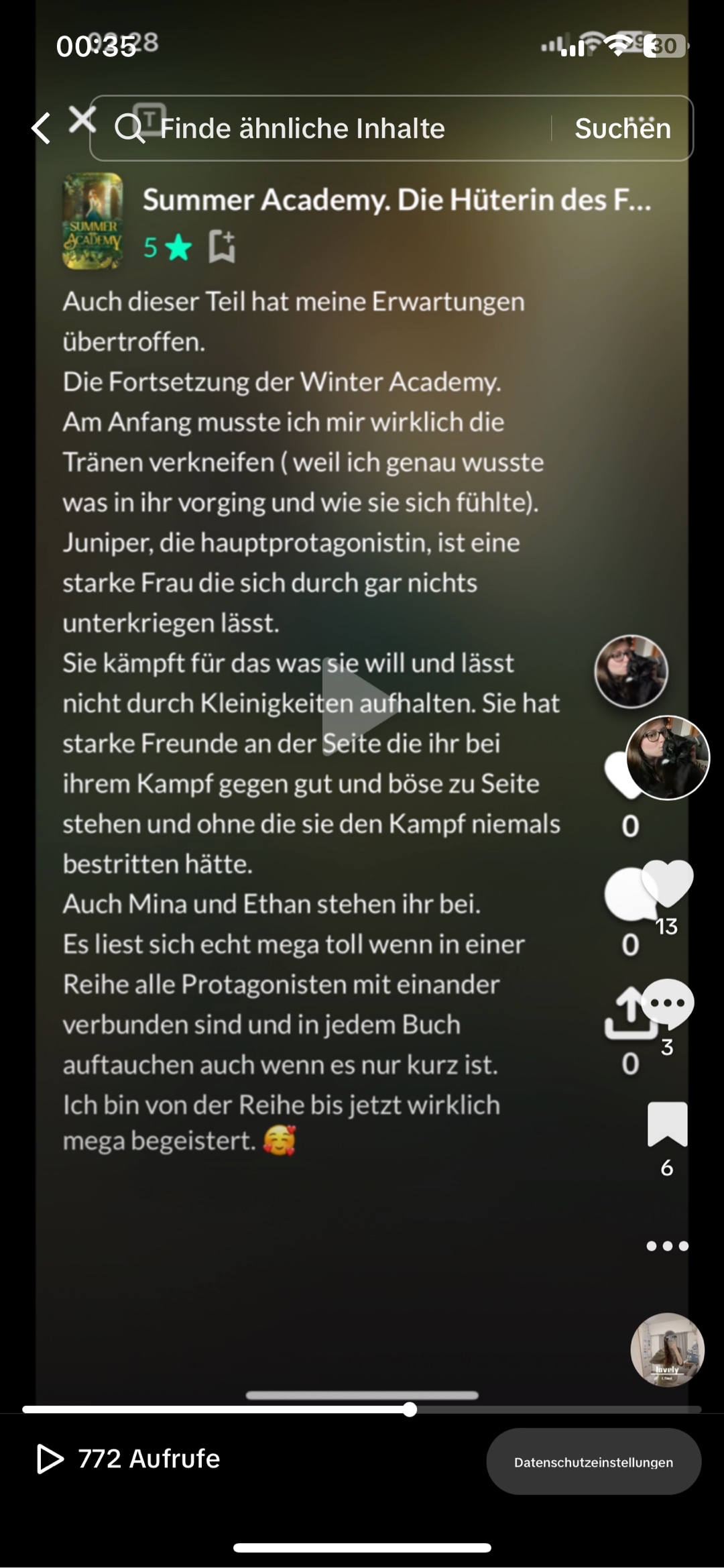Open the comments with 3 replies

pyautogui.click(x=667, y=1003)
